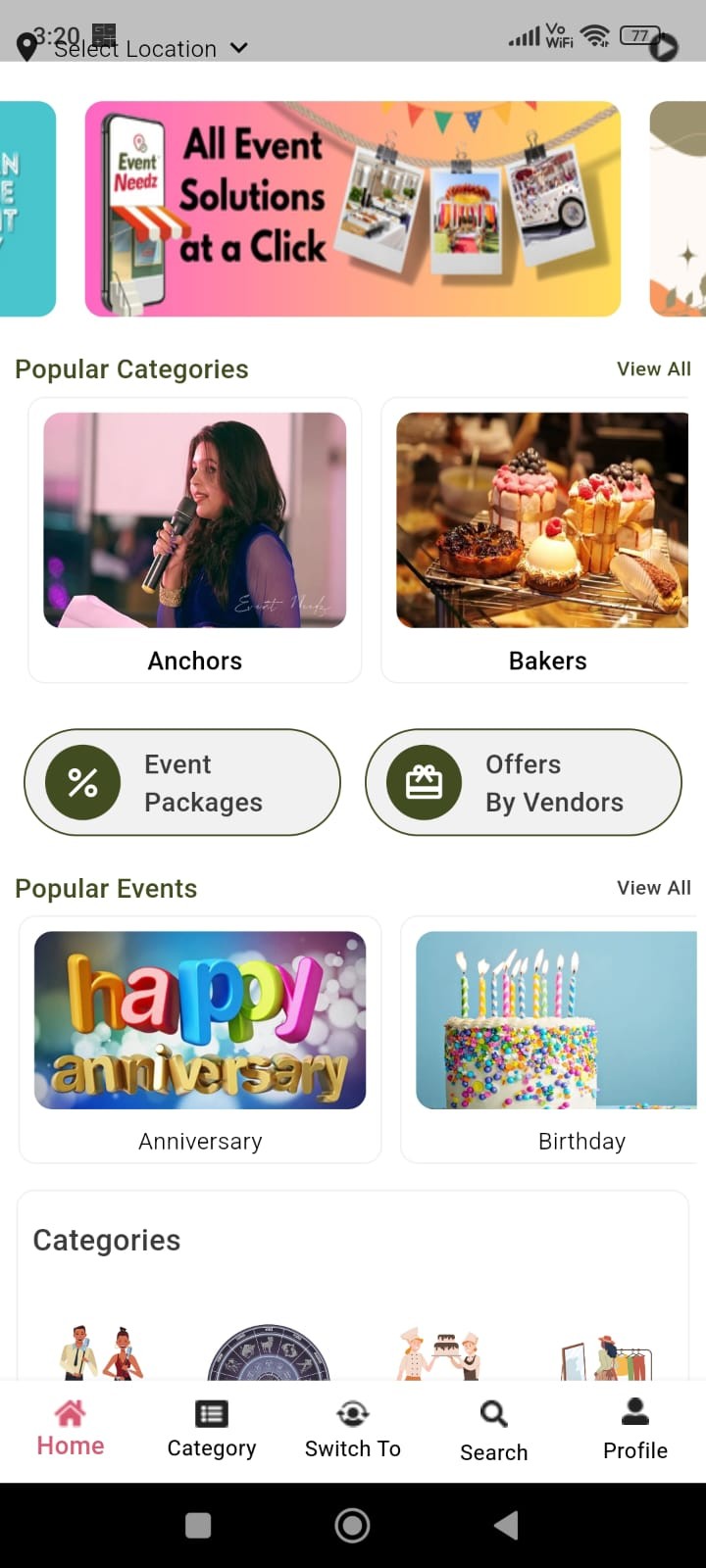Go to the Home tab
706x1568 pixels.
pyautogui.click(x=71, y=1430)
